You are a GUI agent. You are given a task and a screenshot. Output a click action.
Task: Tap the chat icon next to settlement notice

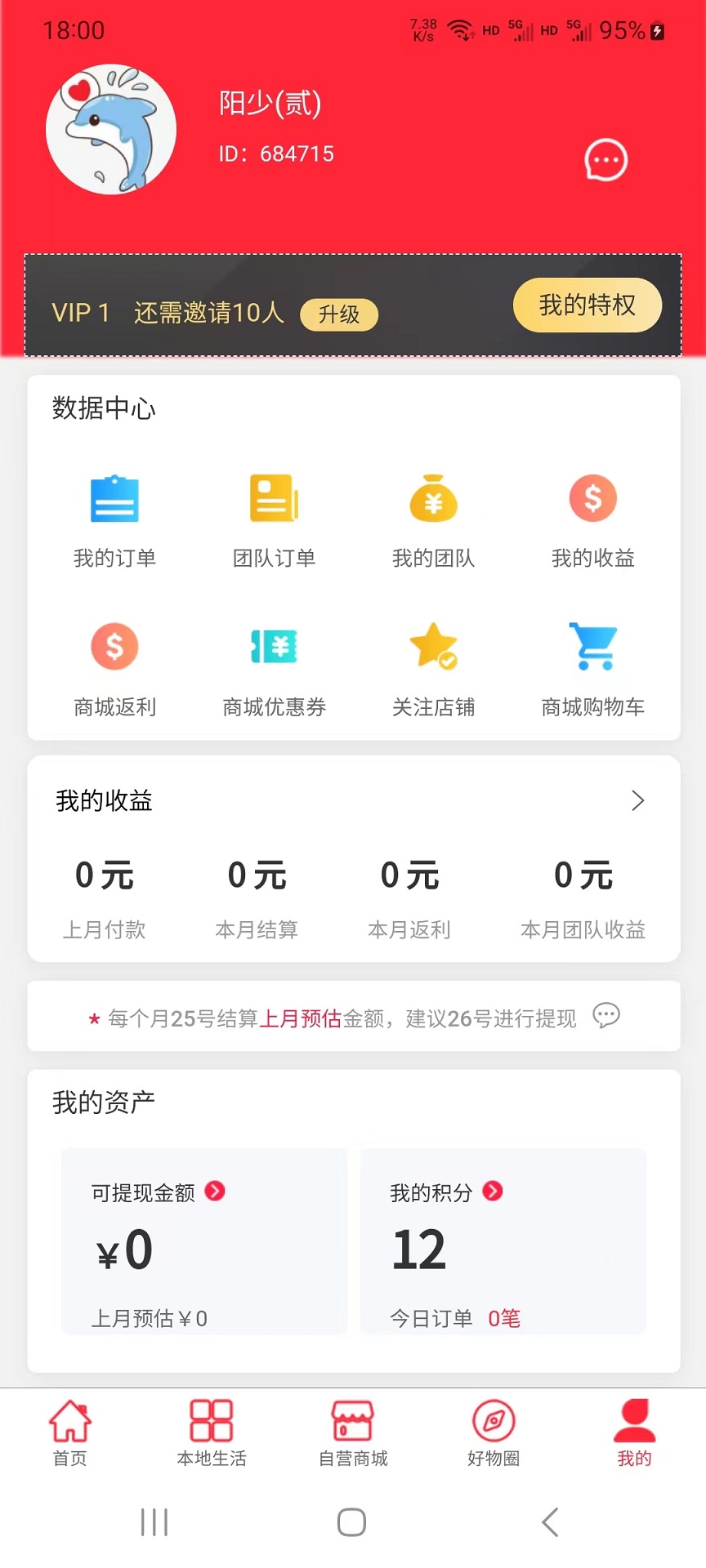click(606, 1017)
